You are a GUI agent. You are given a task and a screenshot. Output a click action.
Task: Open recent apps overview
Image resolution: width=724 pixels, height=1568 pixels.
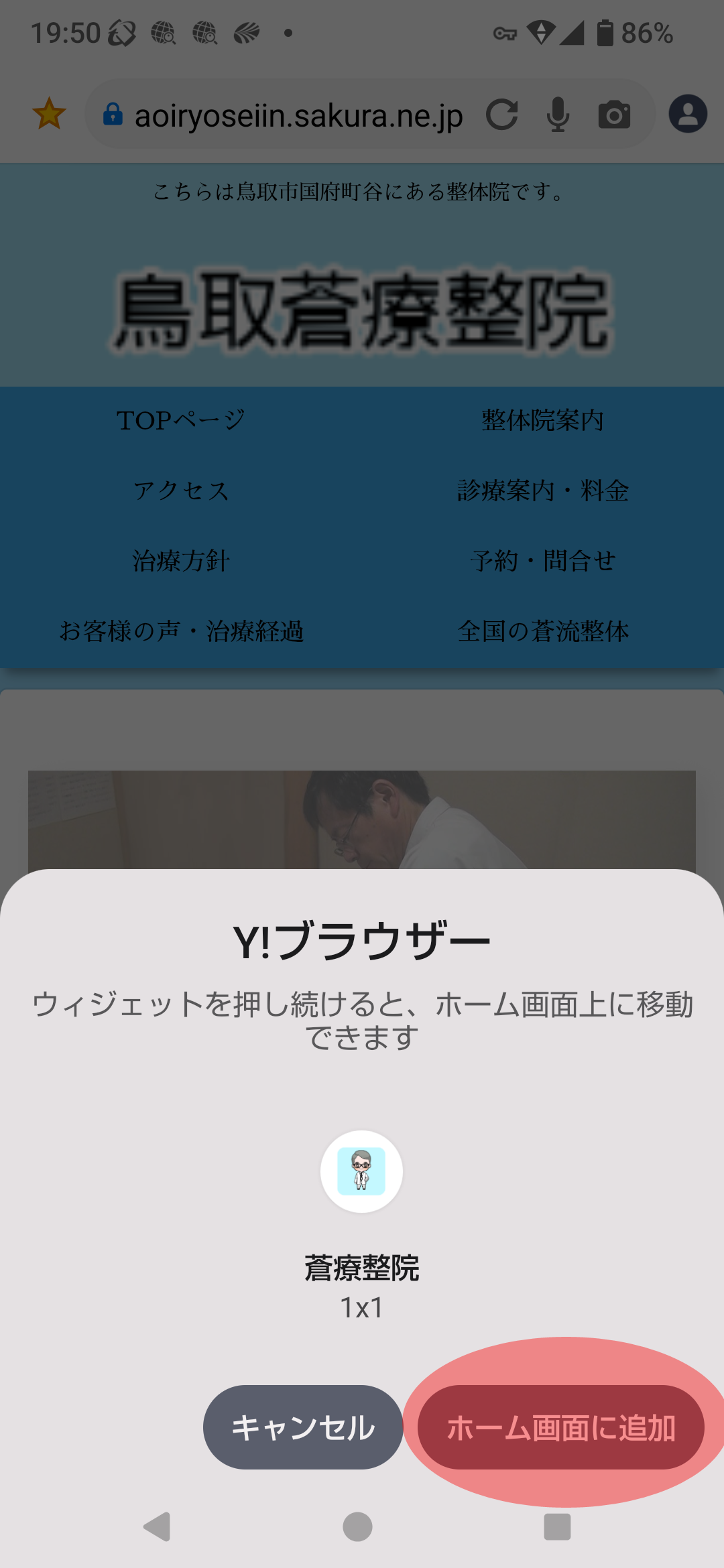click(557, 1527)
